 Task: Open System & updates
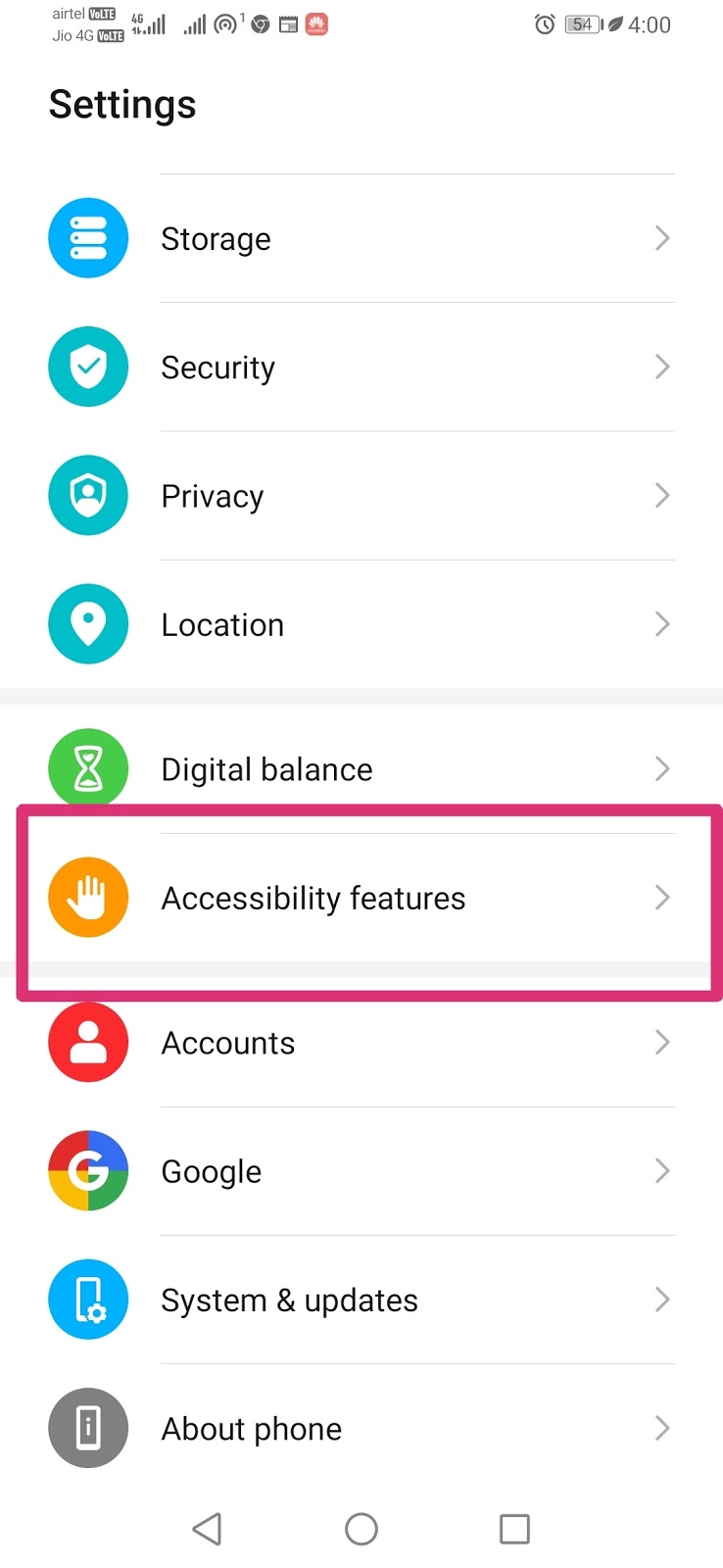click(361, 1299)
